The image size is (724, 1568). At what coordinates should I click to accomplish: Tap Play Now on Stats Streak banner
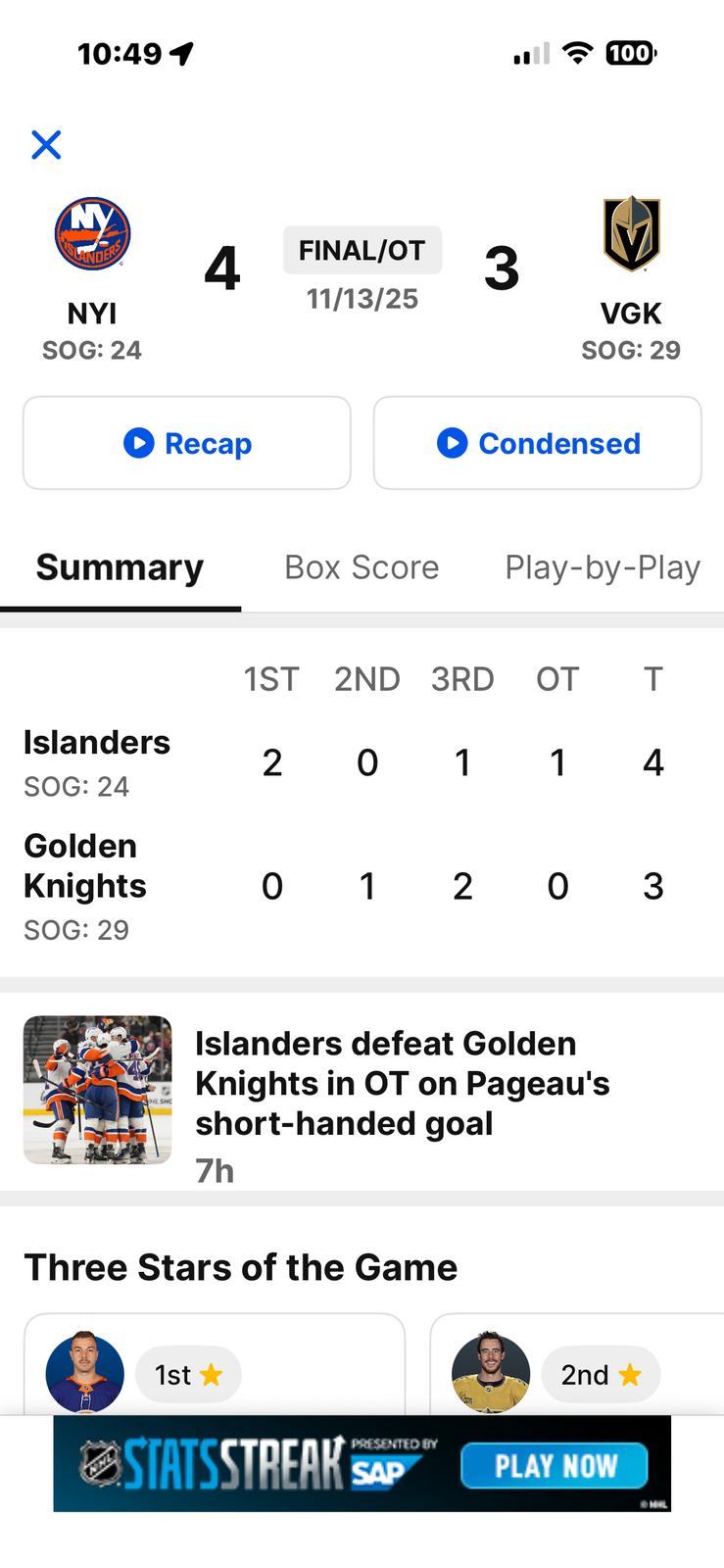click(555, 1465)
